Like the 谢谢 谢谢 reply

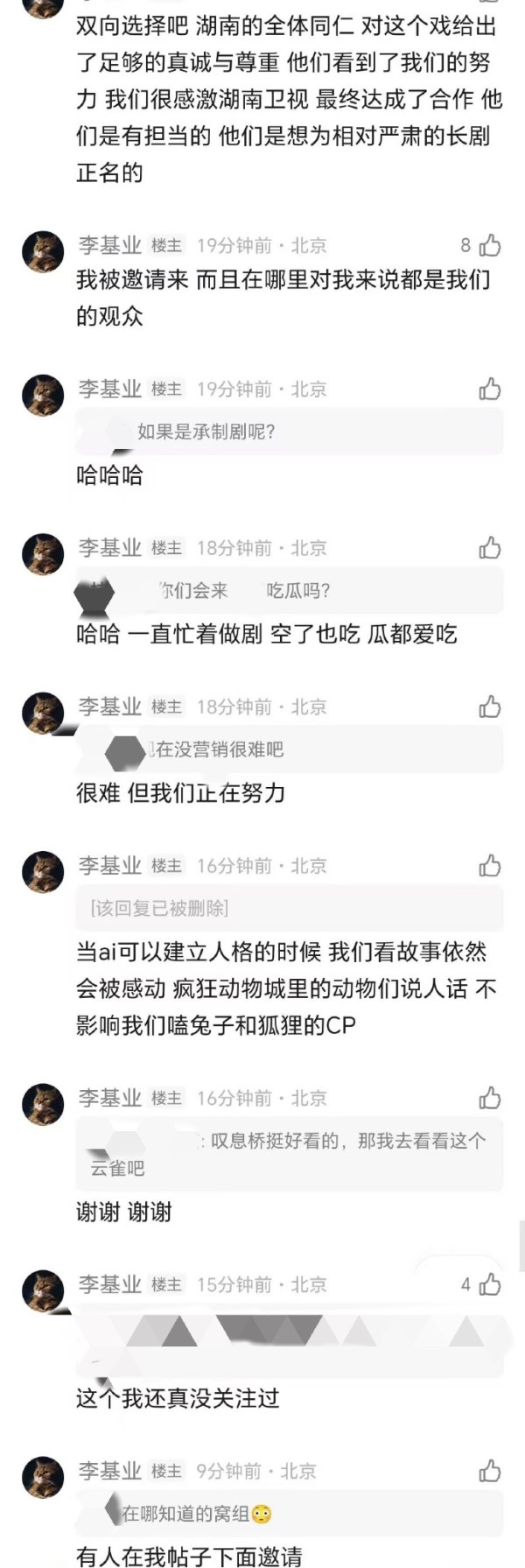(490, 1098)
